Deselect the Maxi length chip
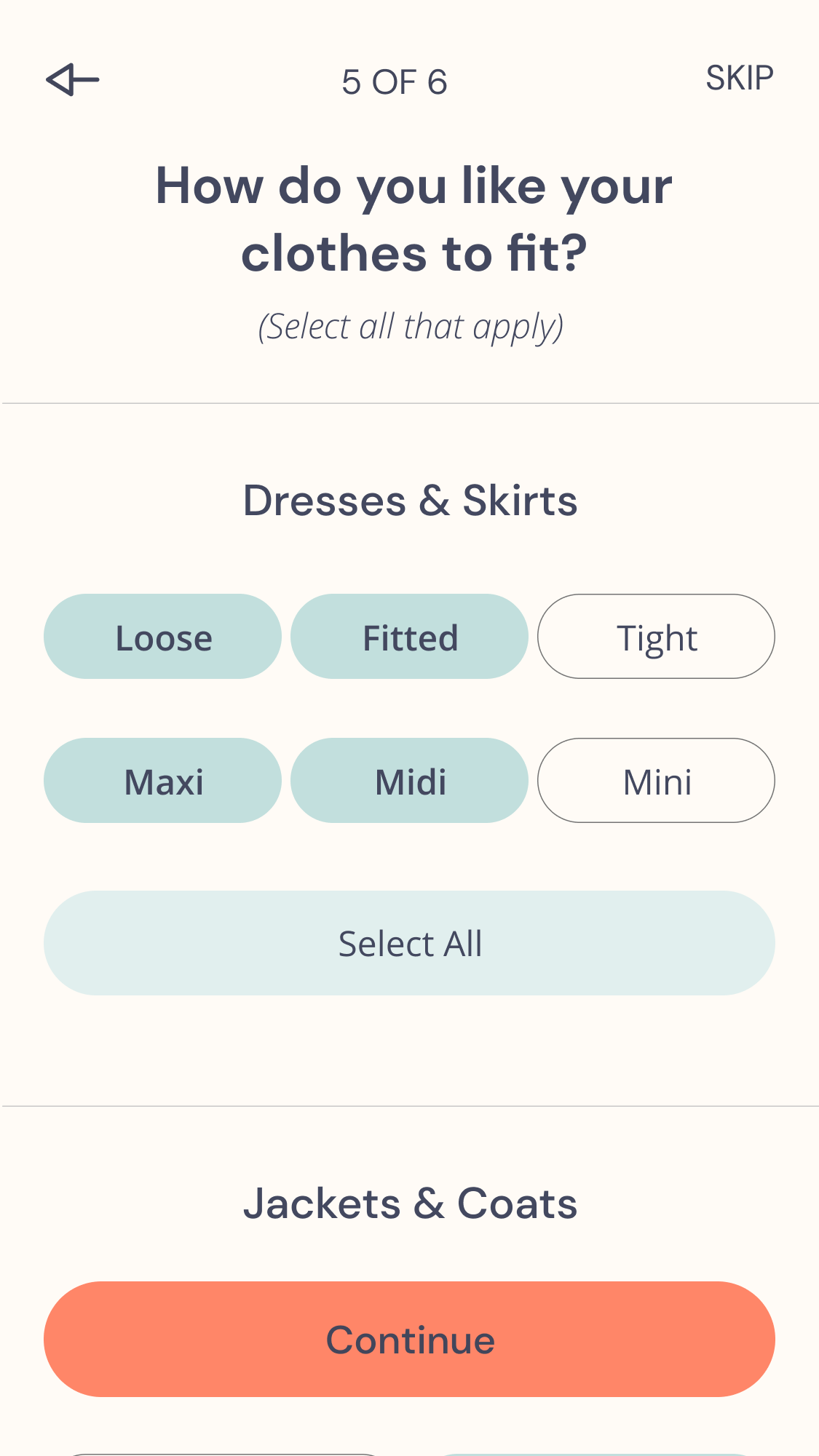The image size is (819, 1456). coord(162,781)
